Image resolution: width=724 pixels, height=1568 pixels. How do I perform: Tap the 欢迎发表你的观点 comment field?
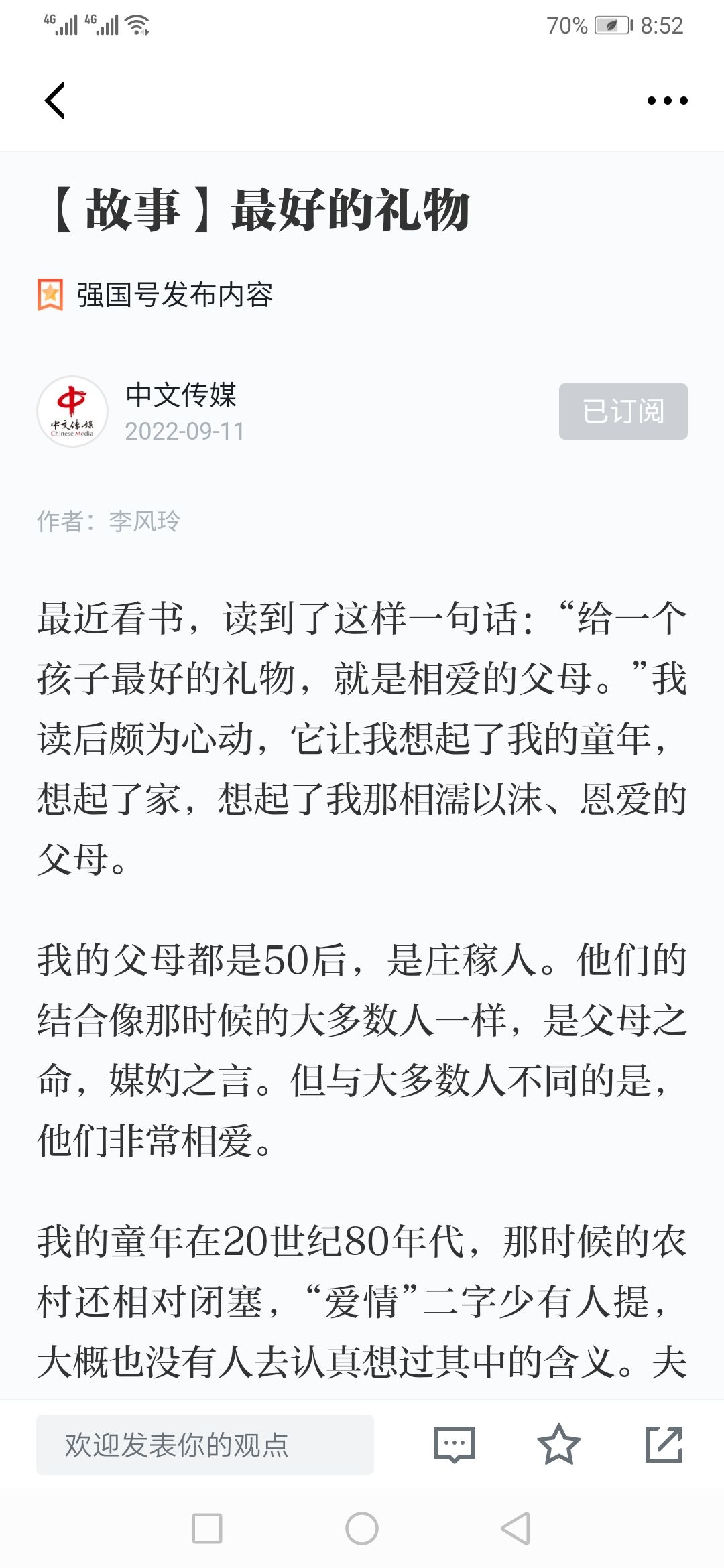[x=204, y=1445]
